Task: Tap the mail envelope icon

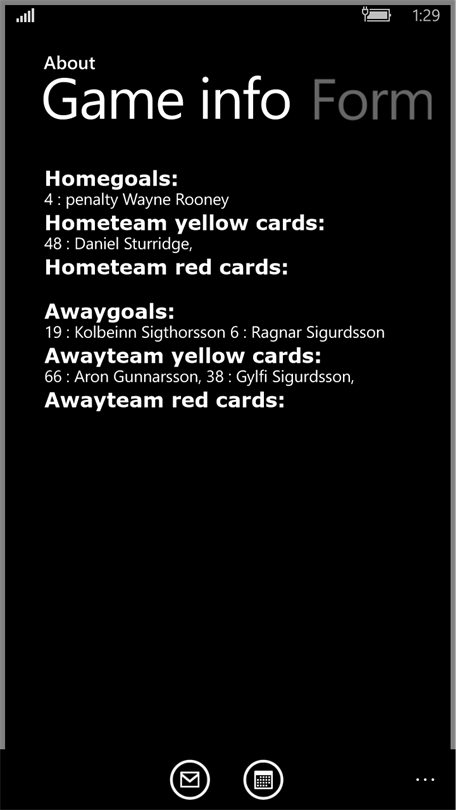Action: click(190, 779)
